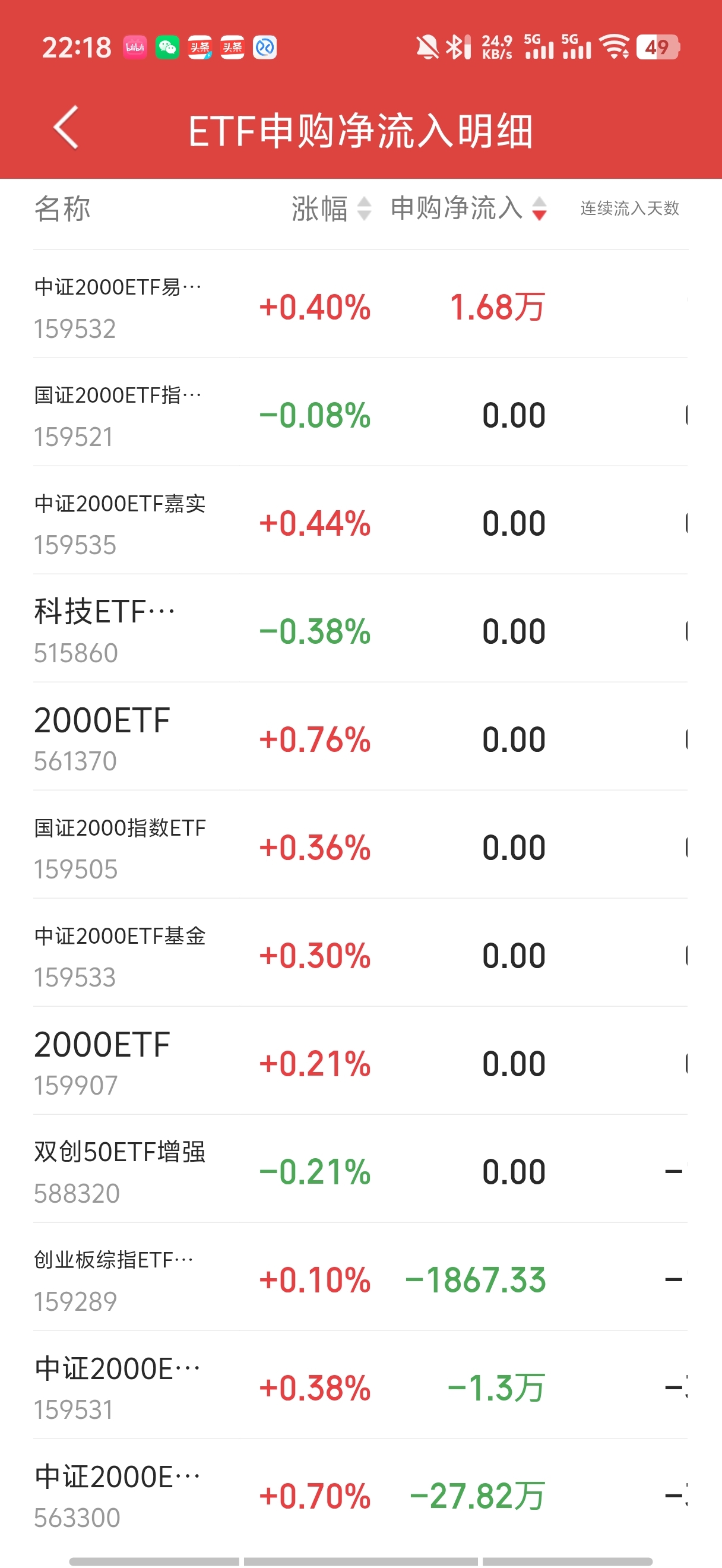This screenshot has width=722, height=1568.
Task: Open the ETF row with code 563300
Action: [360, 1494]
